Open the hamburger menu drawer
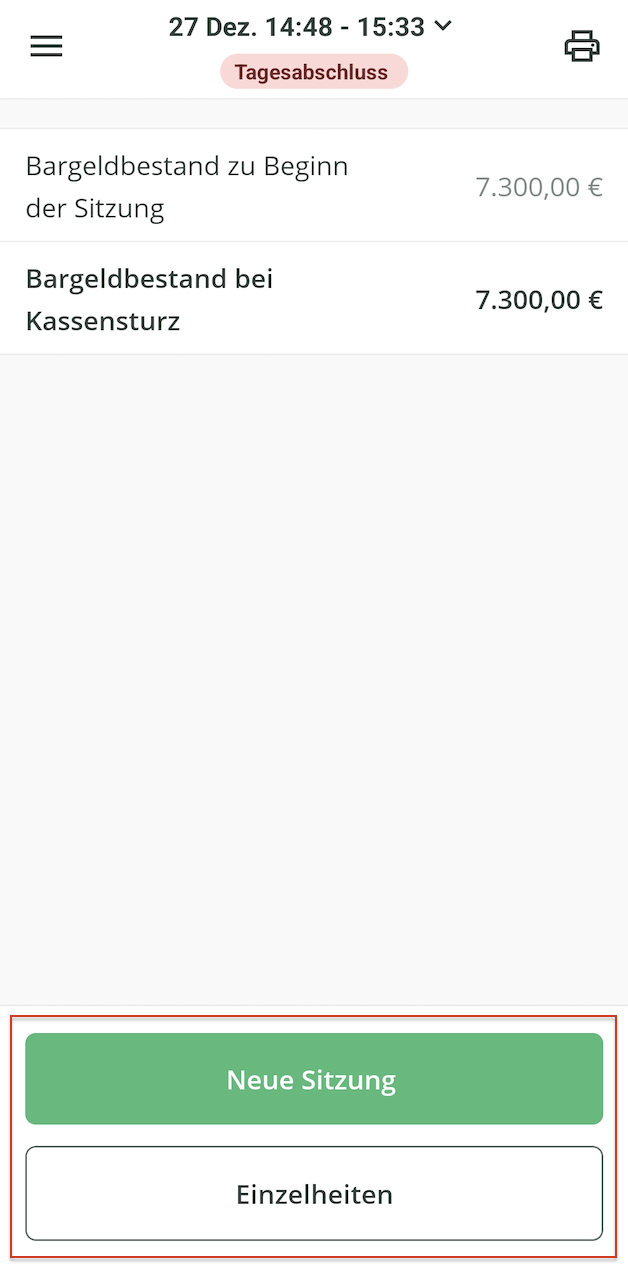628x1264 pixels. pyautogui.click(x=46, y=46)
